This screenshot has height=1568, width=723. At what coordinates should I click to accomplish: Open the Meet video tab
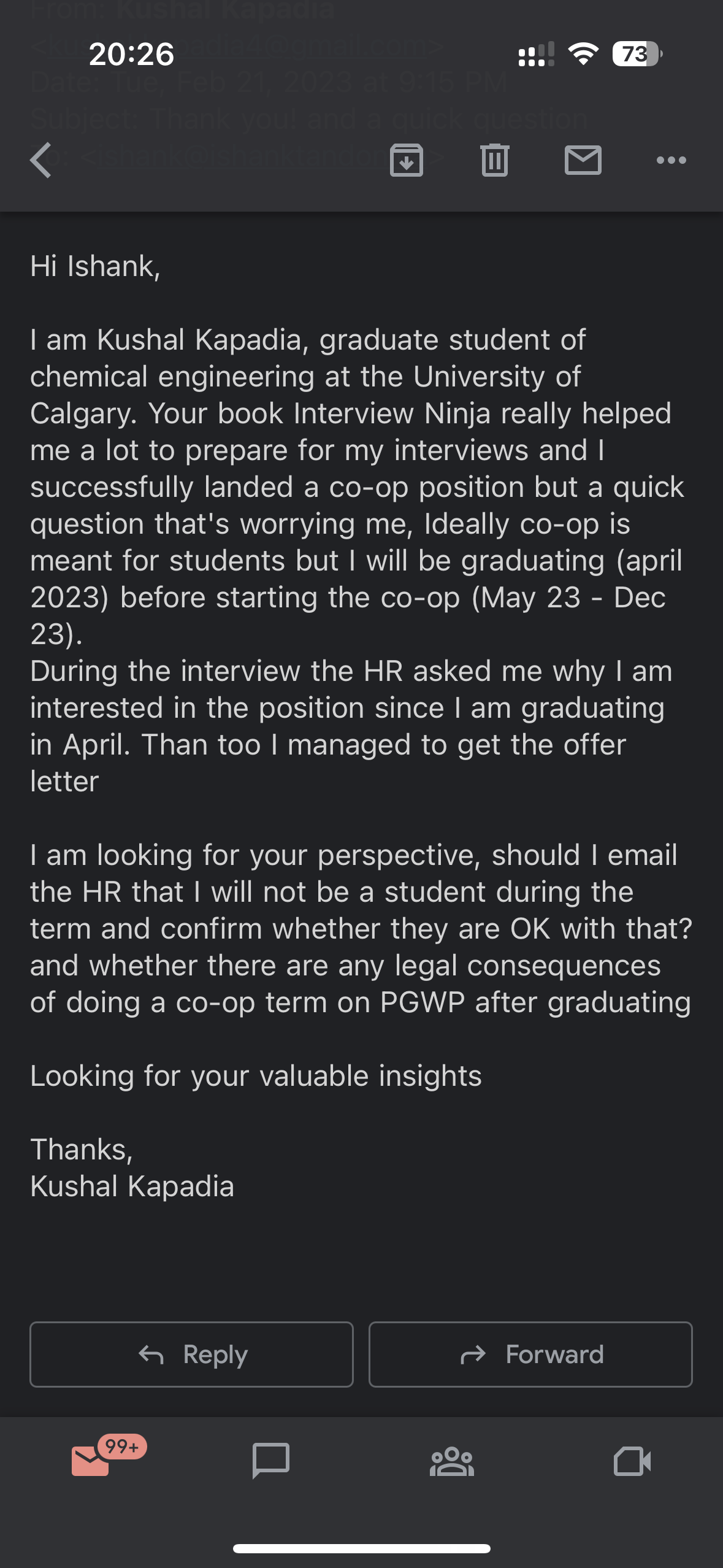(x=632, y=1461)
